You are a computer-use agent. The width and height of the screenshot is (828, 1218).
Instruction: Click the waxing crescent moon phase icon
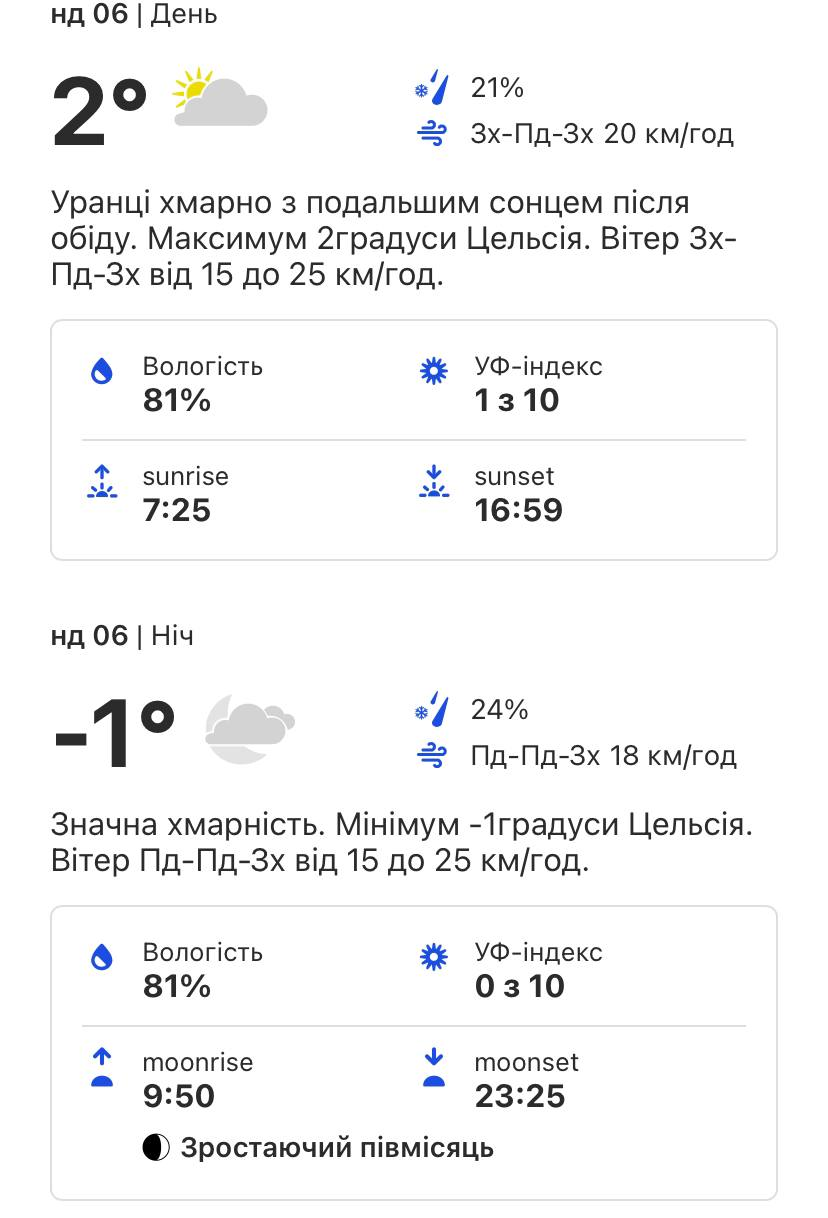click(x=155, y=1150)
